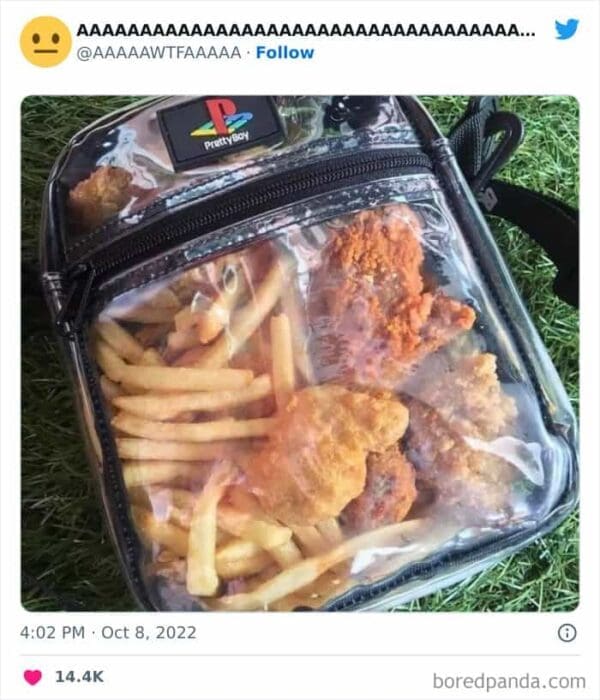The image size is (600, 700).
Task: Like the tweet with 14.4K hearts
Action: point(33,677)
